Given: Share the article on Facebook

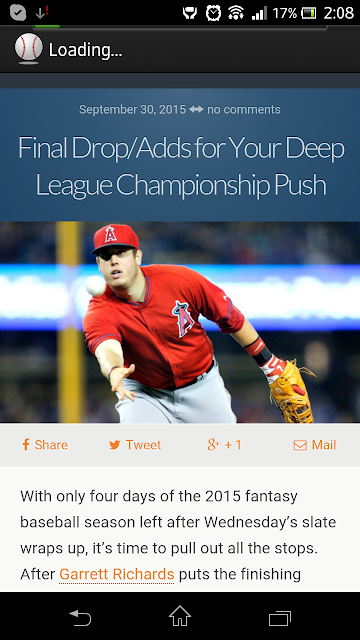Looking at the screenshot, I should point(45,444).
